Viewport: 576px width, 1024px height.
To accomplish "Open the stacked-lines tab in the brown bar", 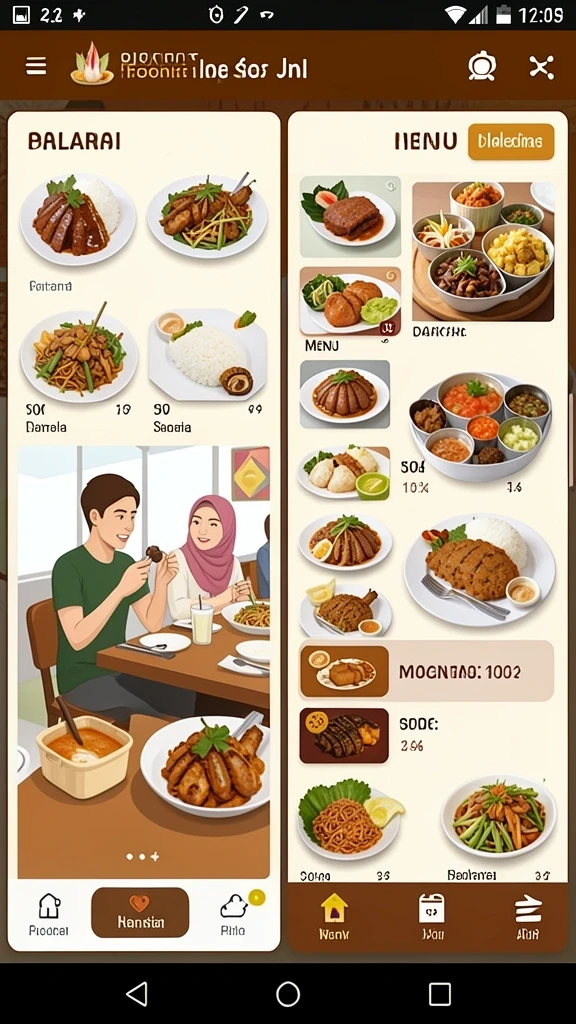I will pyautogui.click(x=528, y=916).
